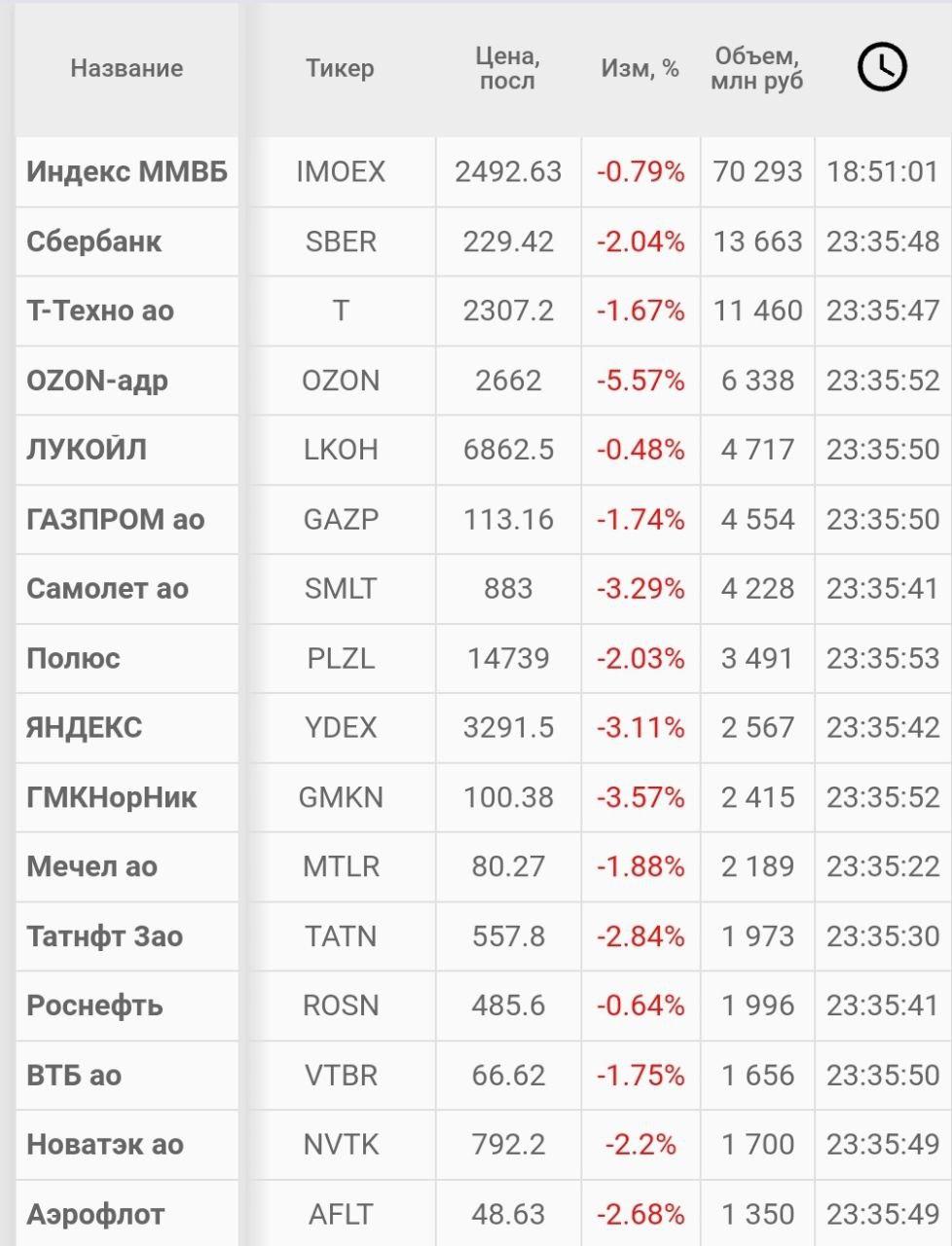Open ВТБ ао details

pos(75,1076)
